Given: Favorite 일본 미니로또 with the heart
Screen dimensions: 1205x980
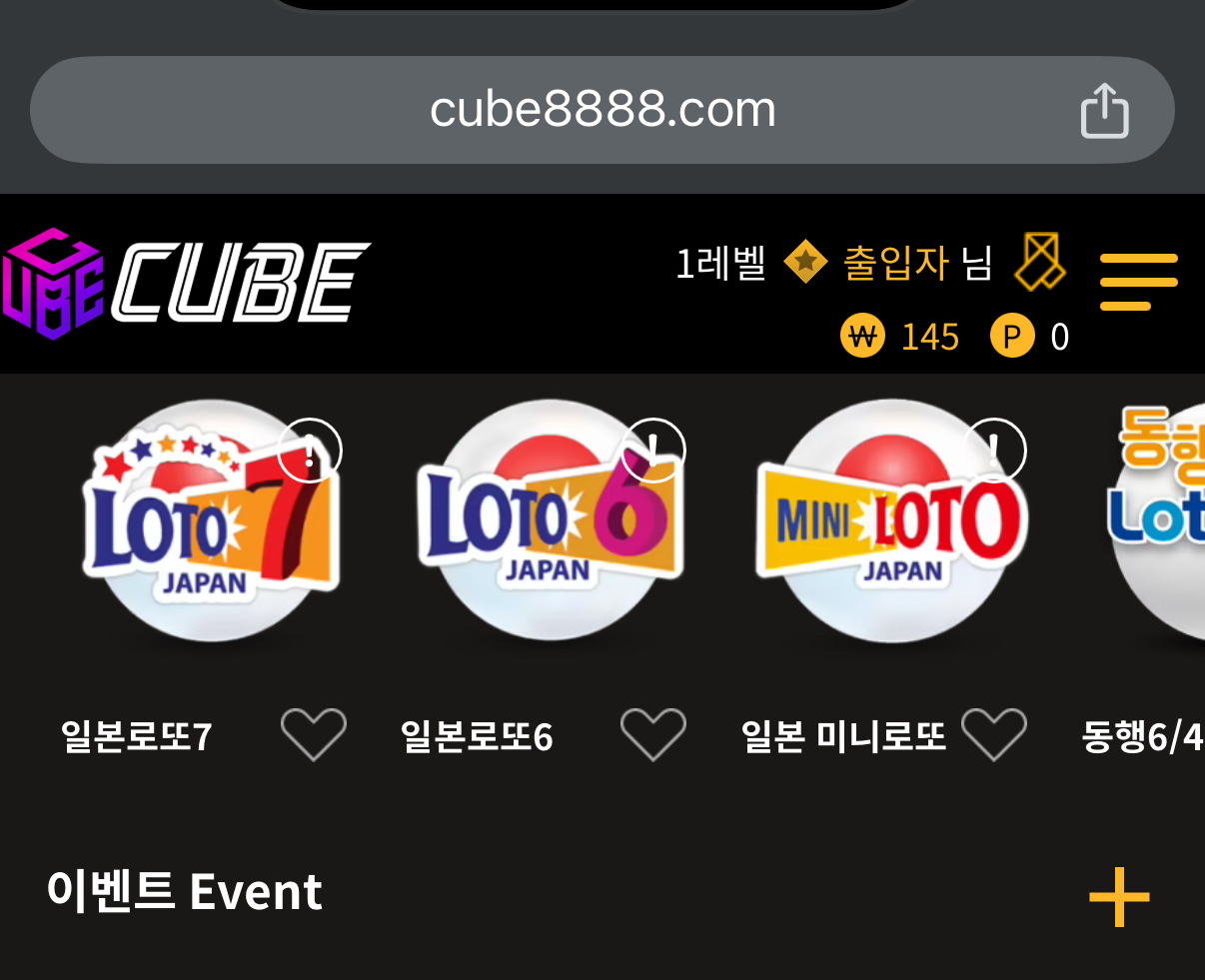Looking at the screenshot, I should 994,734.
